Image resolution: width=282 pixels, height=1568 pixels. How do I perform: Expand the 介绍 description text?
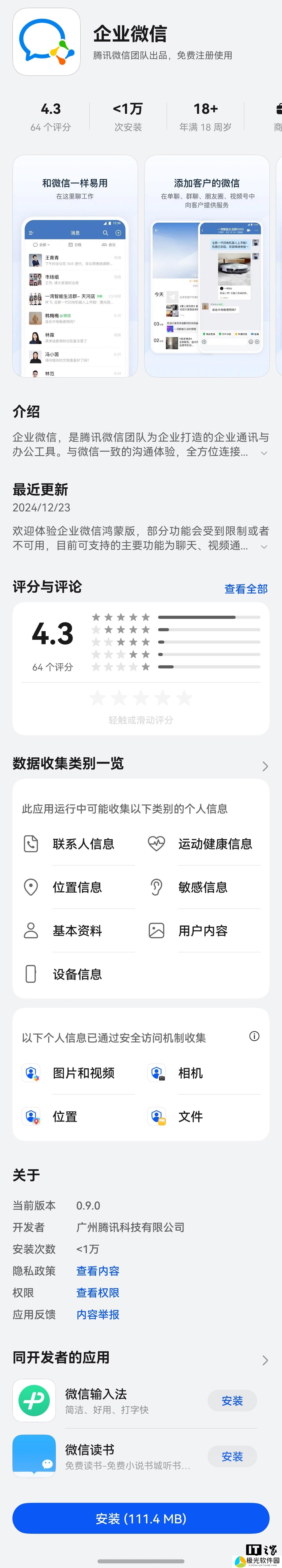click(x=264, y=453)
